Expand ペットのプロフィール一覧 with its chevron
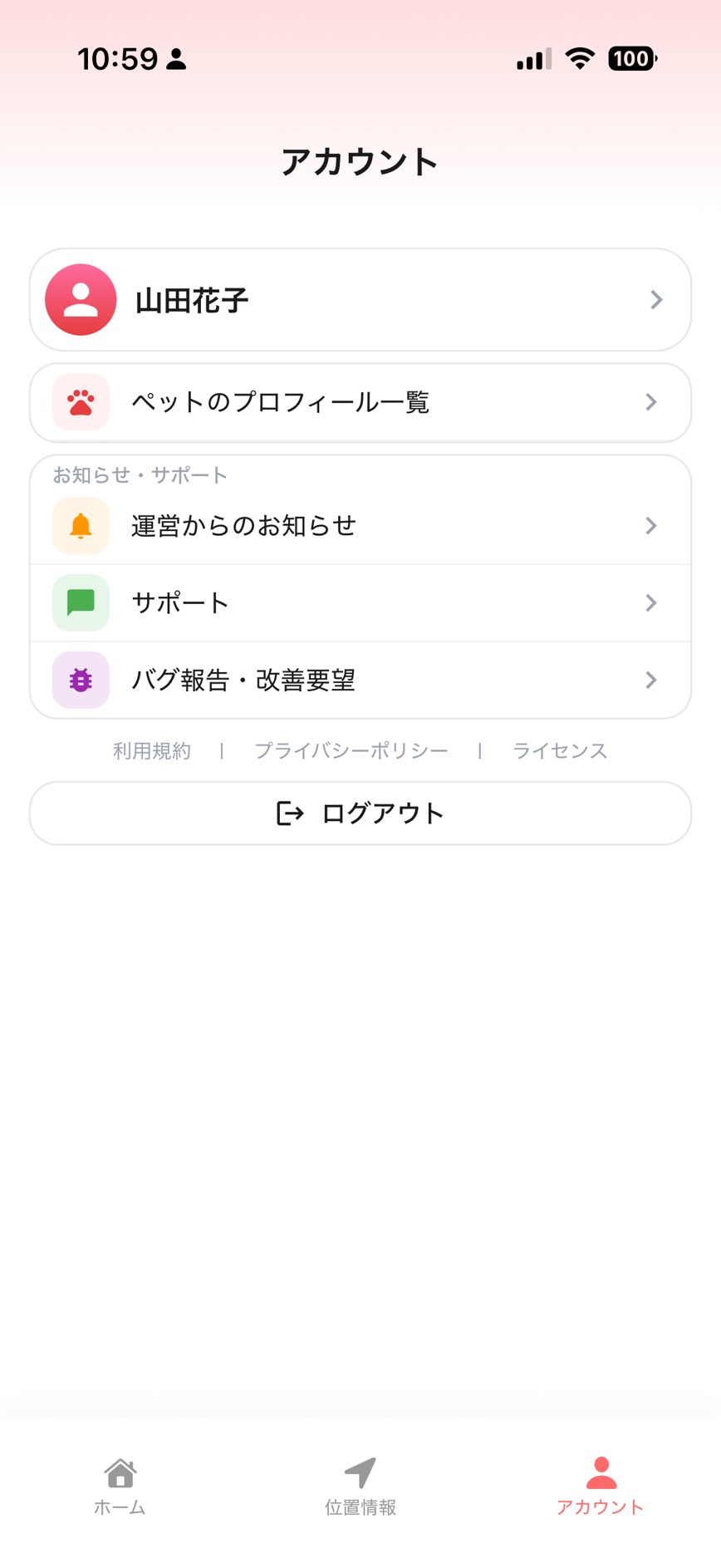Screen dimensions: 721x1568 pyautogui.click(x=651, y=402)
